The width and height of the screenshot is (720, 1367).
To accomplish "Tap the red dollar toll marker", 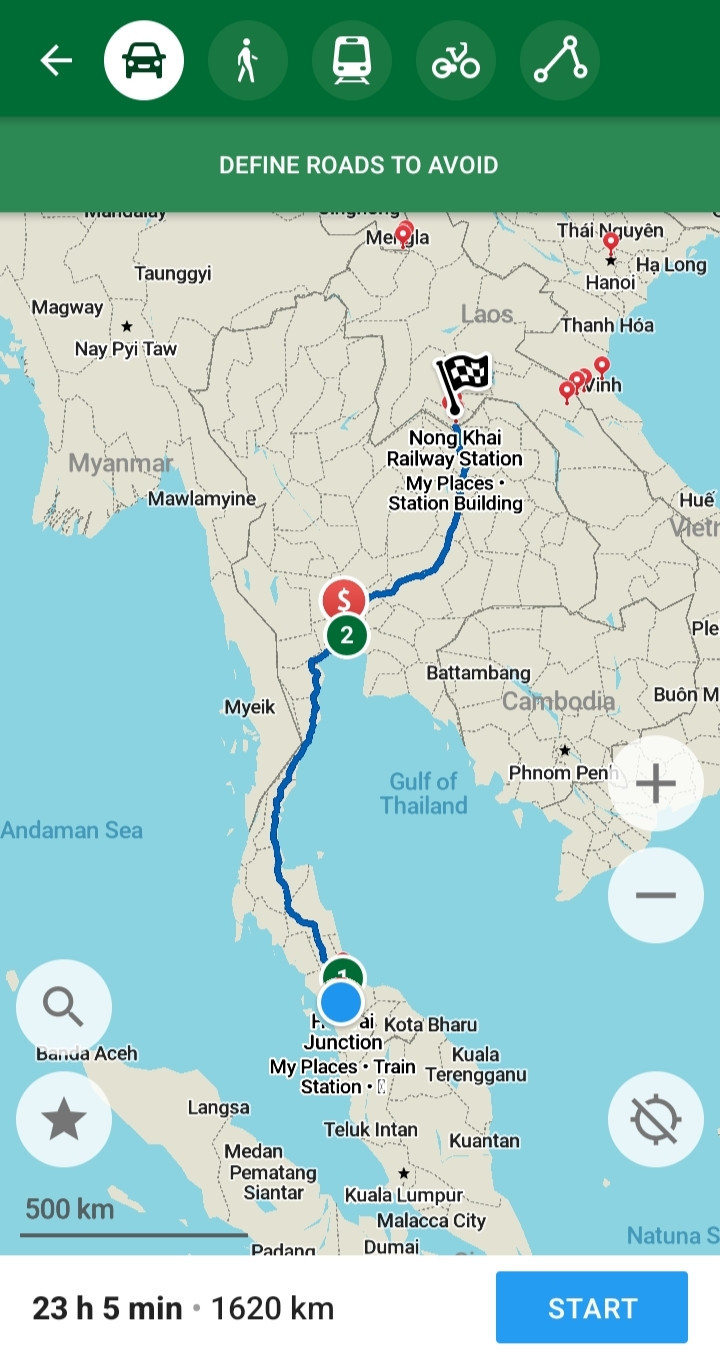I will pyautogui.click(x=343, y=601).
